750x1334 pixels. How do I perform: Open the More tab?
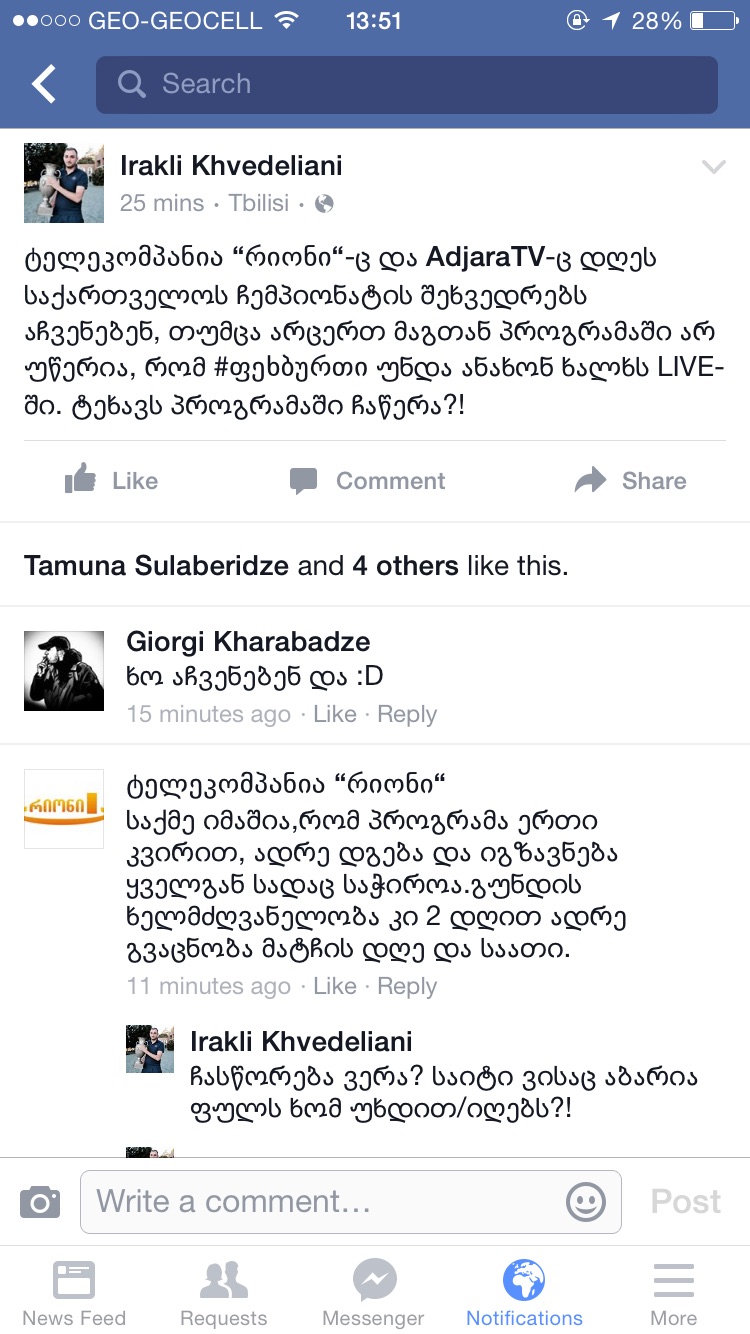click(674, 1292)
